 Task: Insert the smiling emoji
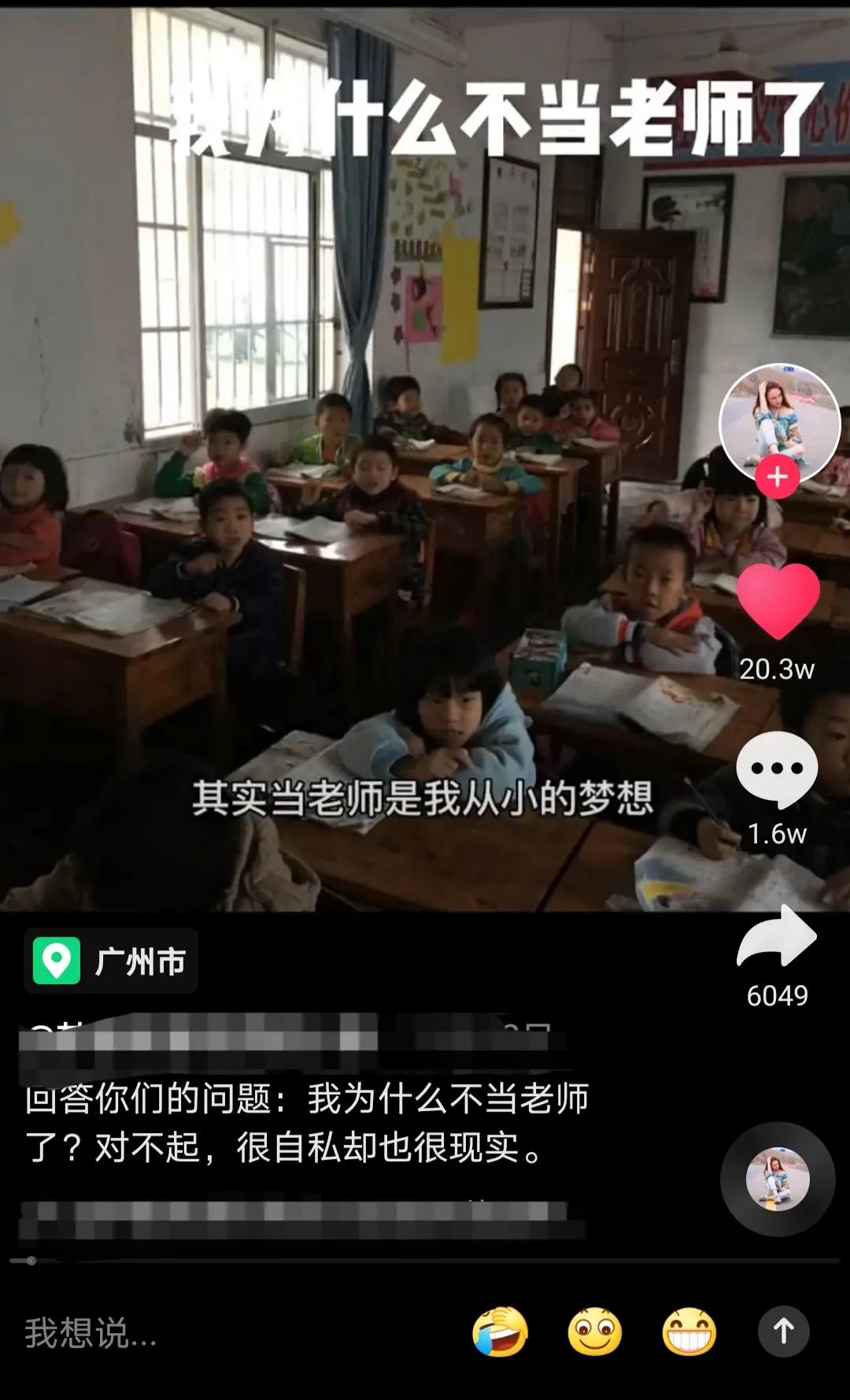point(595,1332)
